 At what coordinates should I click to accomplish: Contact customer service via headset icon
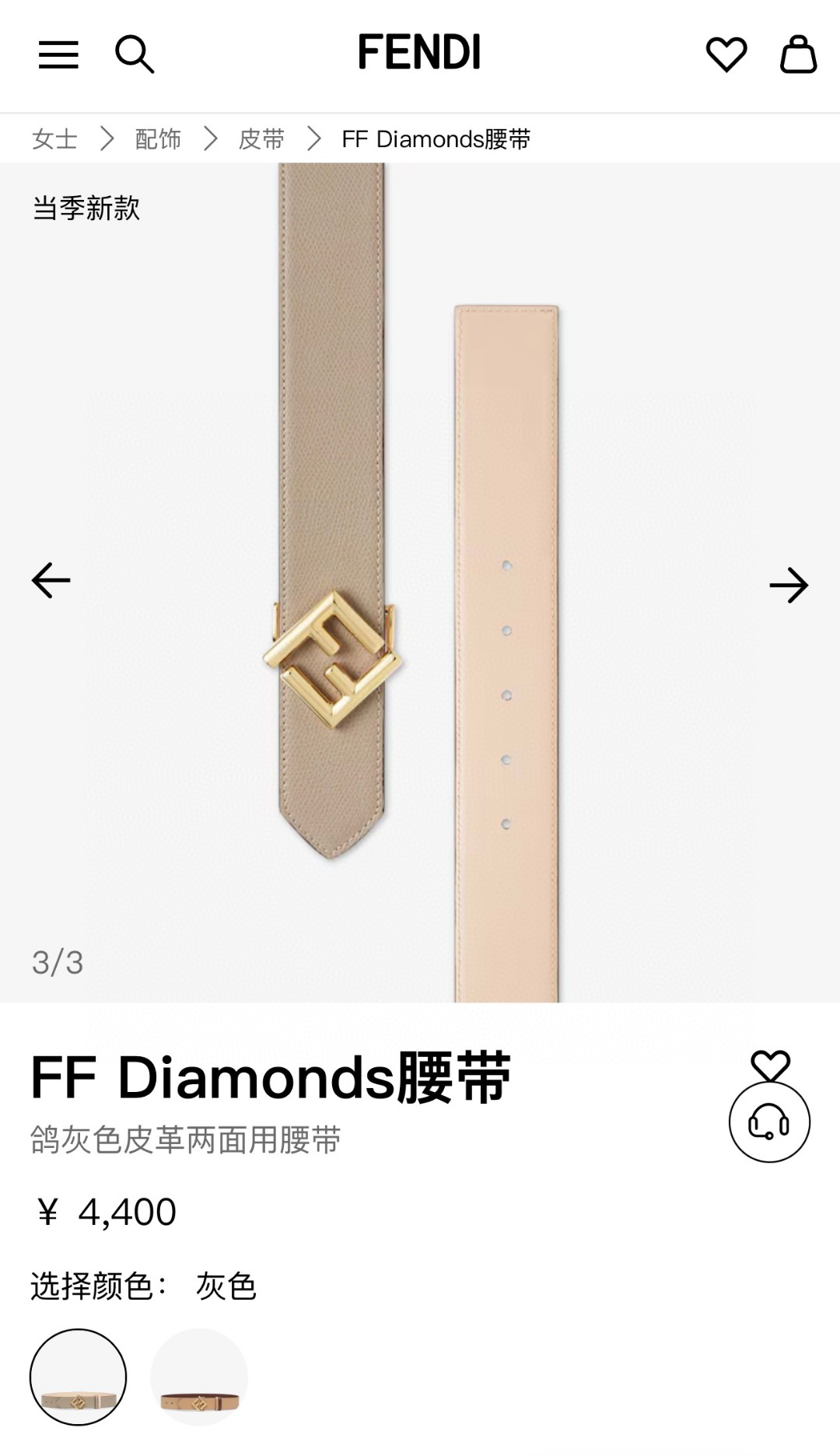coord(769,1122)
